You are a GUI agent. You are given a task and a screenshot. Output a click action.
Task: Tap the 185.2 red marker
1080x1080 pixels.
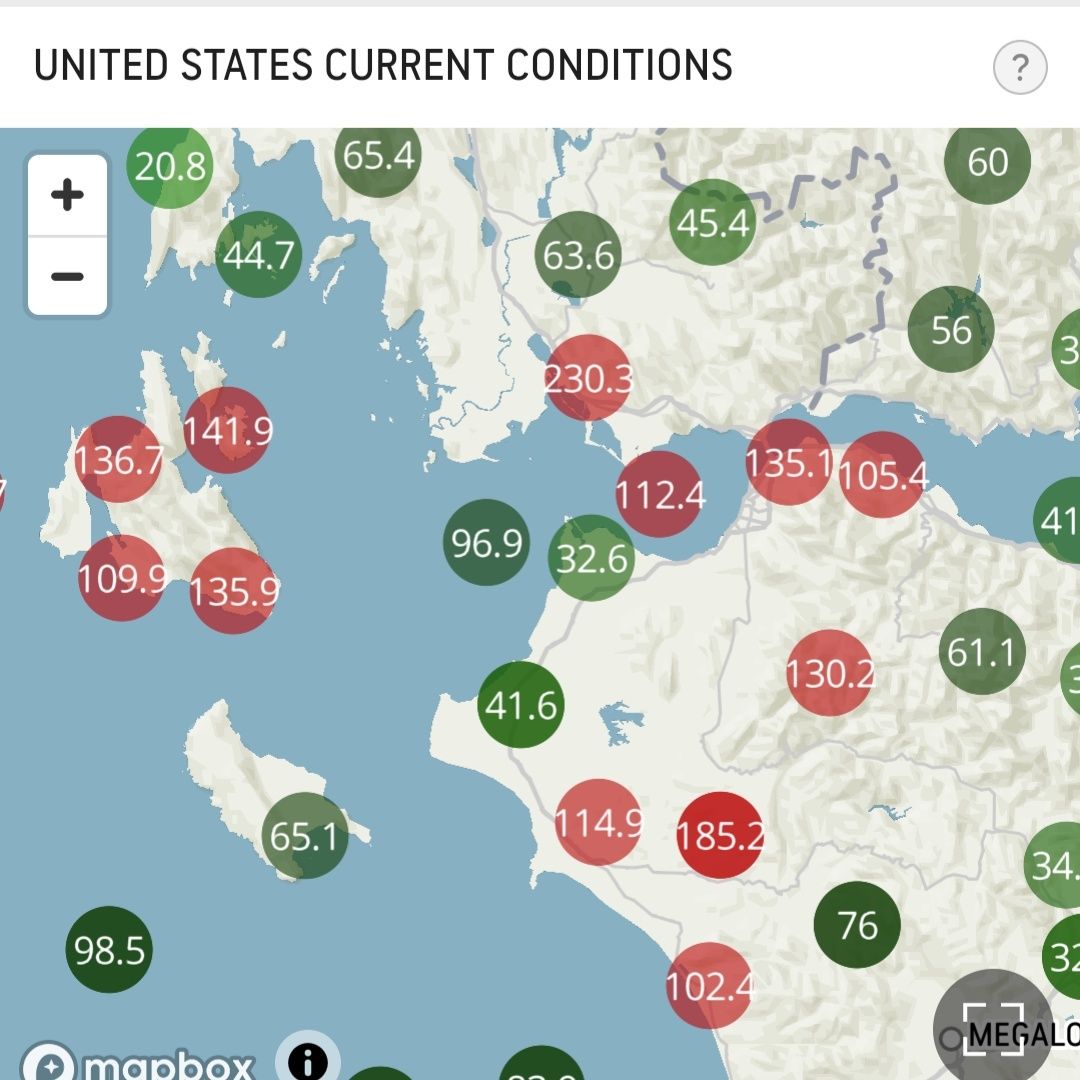pyautogui.click(x=719, y=835)
